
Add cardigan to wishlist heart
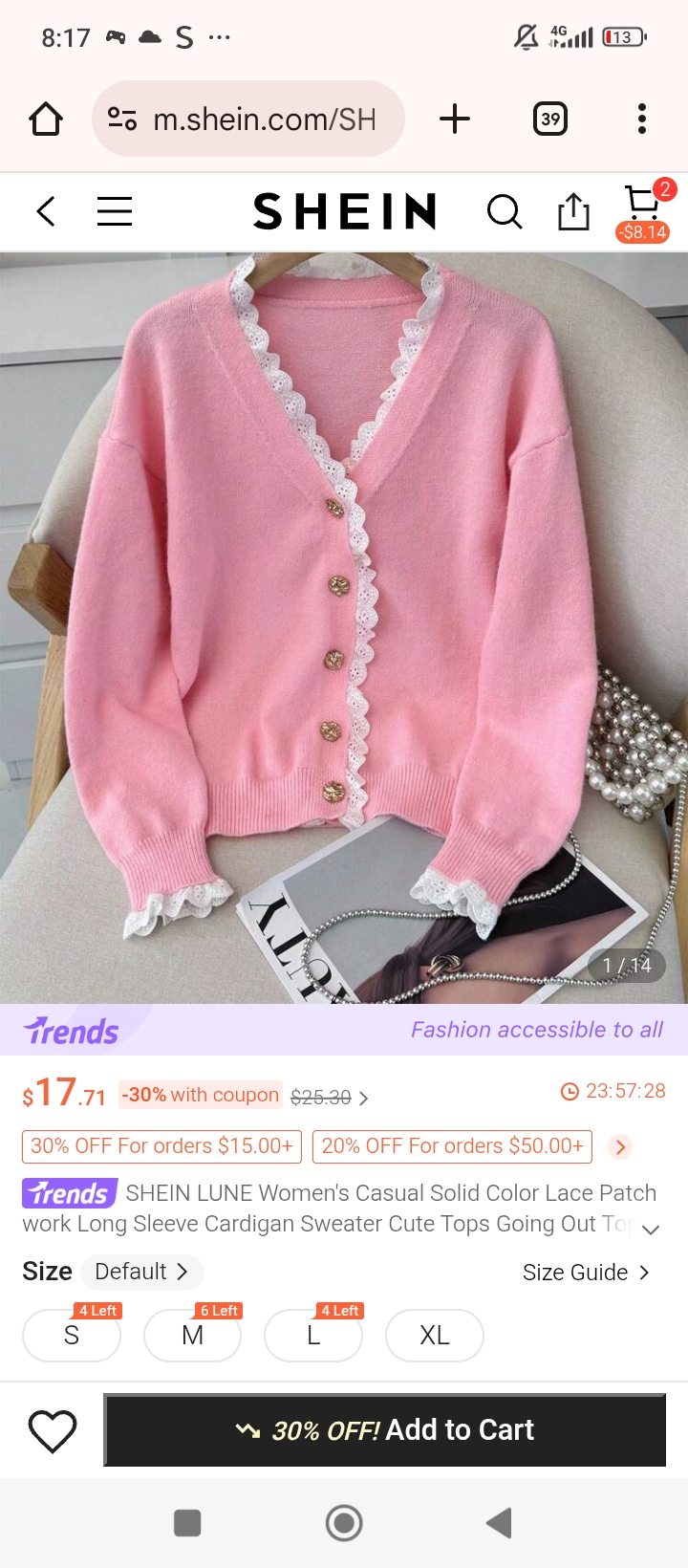(x=53, y=1431)
